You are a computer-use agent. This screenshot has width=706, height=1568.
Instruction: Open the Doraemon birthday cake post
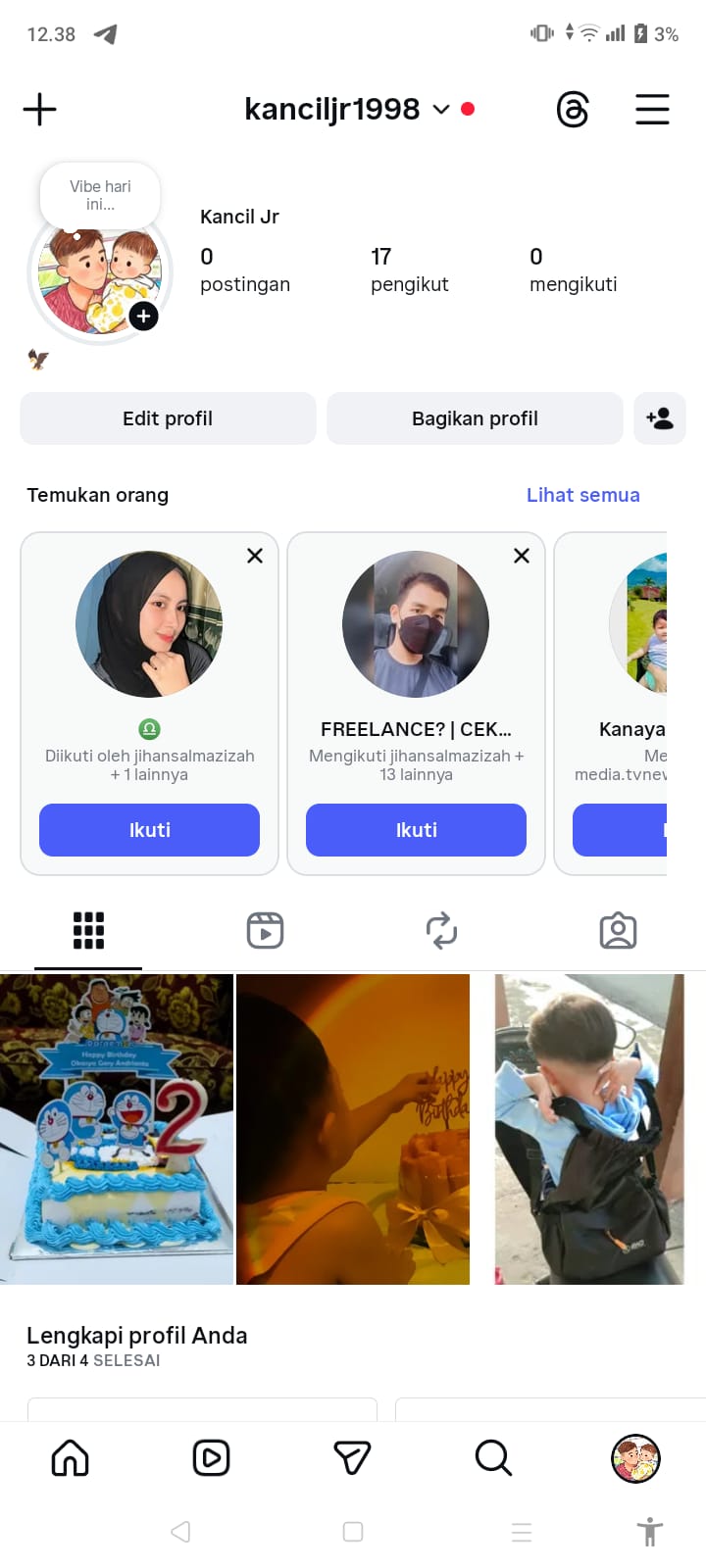(117, 1129)
